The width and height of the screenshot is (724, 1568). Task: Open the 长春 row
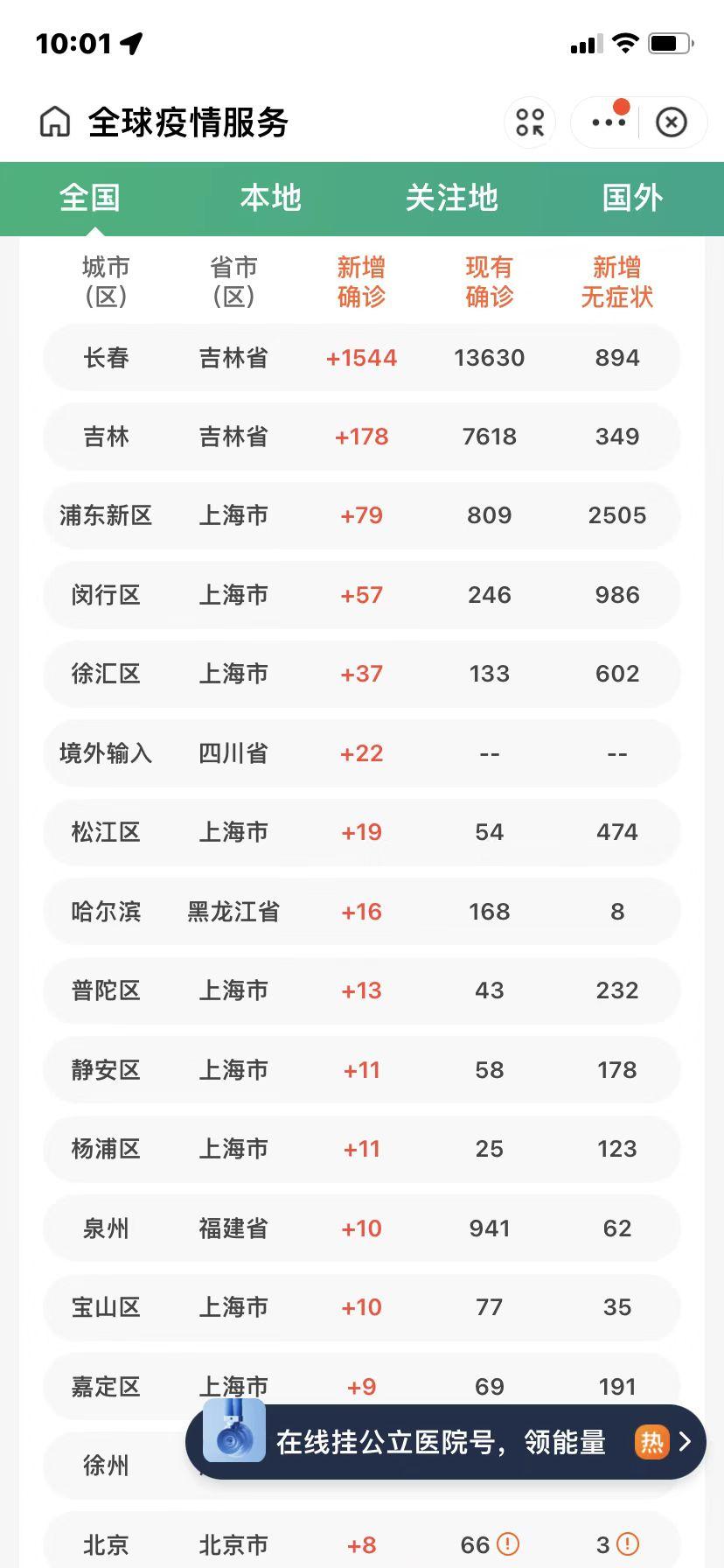tap(362, 358)
